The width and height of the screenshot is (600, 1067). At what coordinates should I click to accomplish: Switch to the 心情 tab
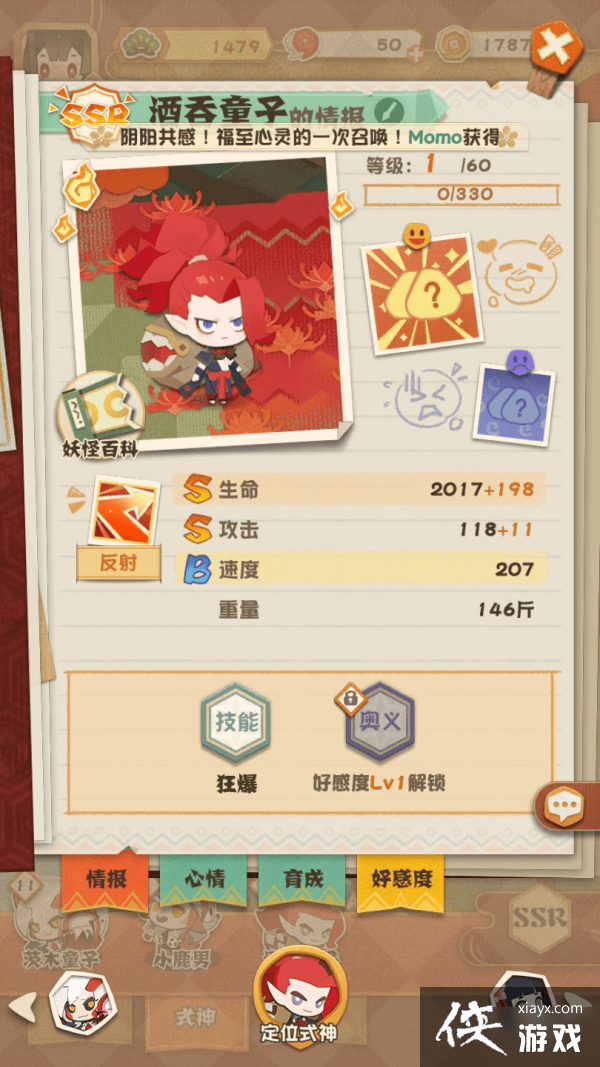click(x=204, y=879)
